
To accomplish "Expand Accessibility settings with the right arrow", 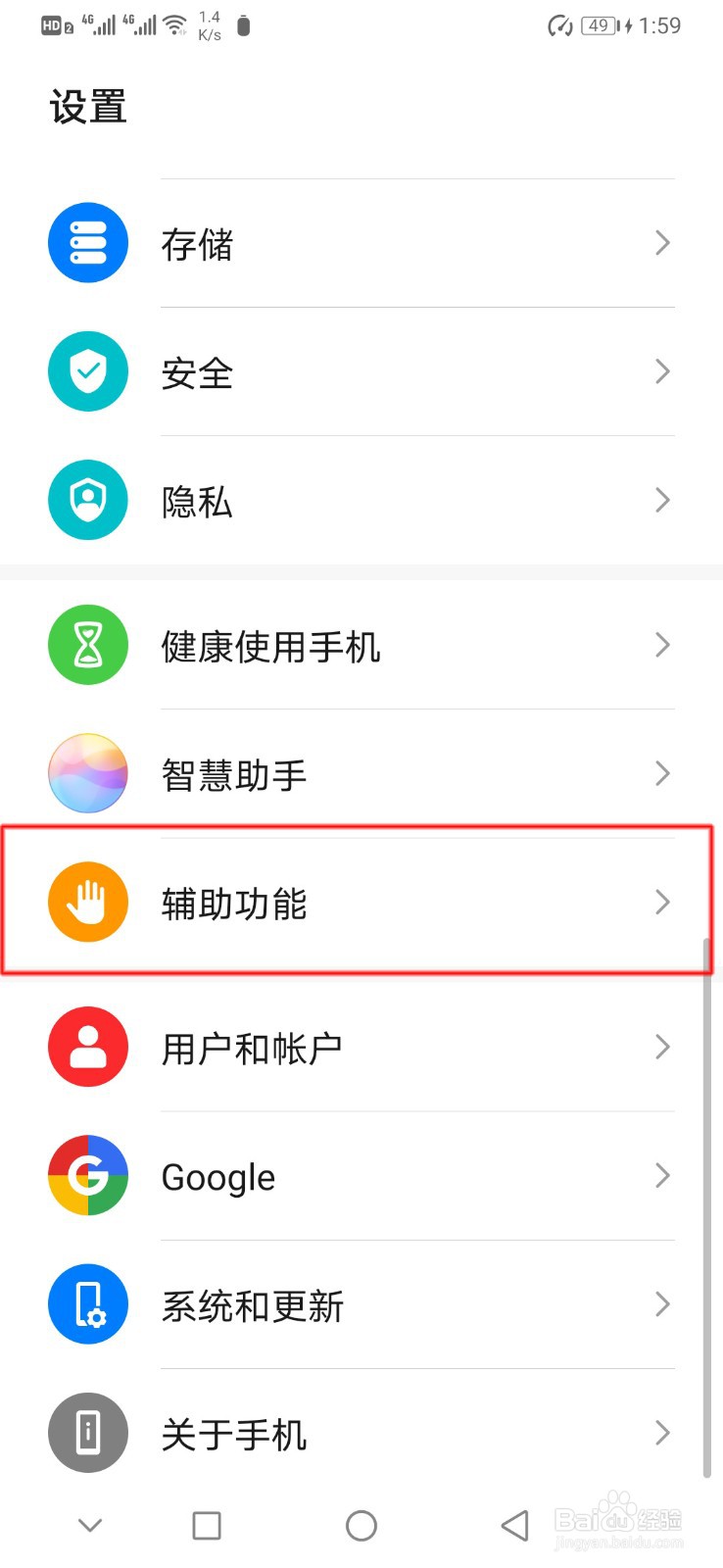I will click(661, 902).
